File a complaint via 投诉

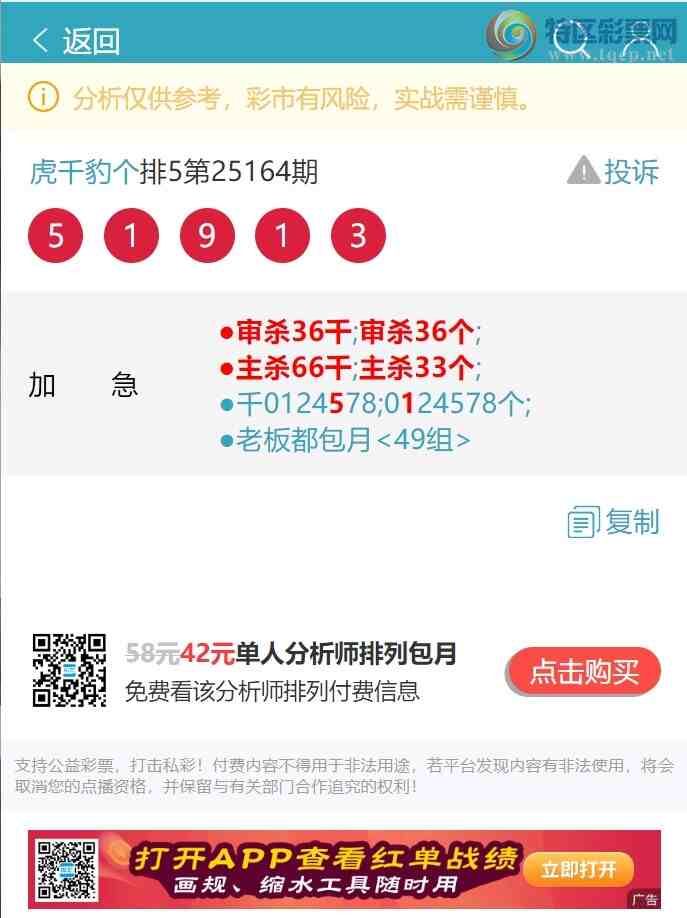614,171
